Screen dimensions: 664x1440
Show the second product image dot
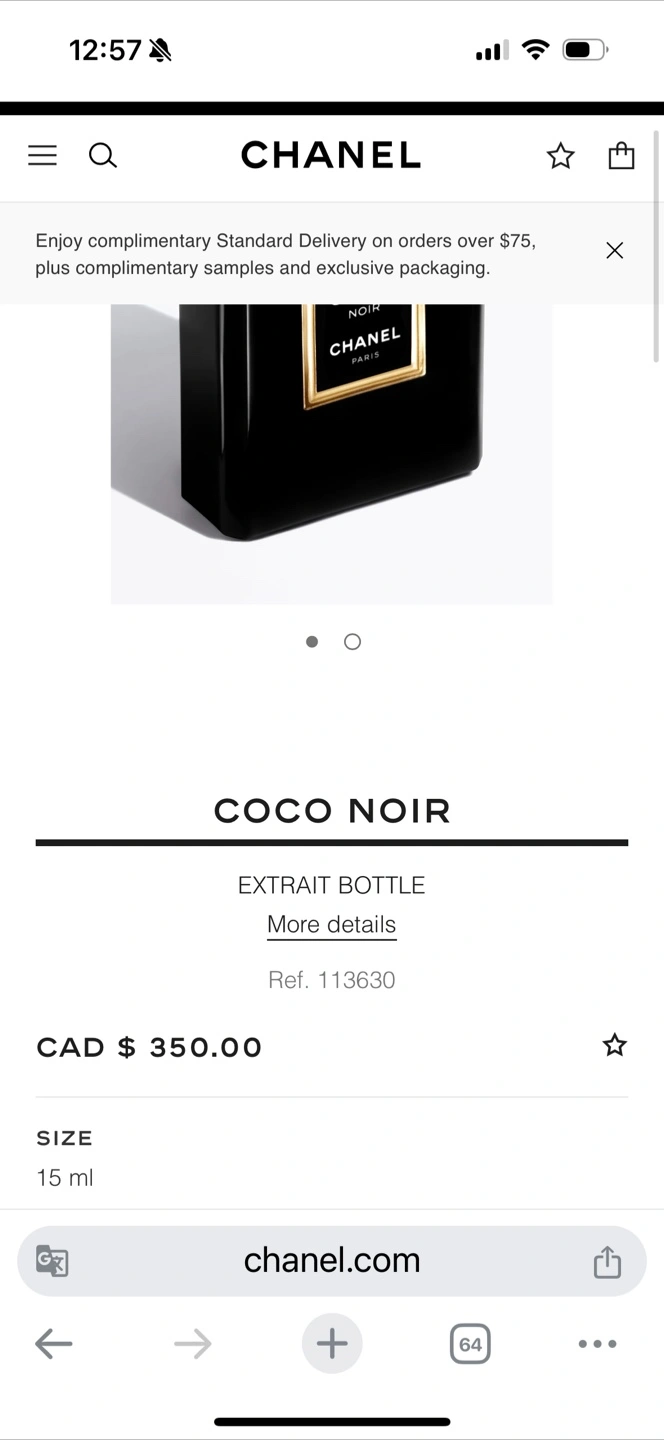pos(352,642)
